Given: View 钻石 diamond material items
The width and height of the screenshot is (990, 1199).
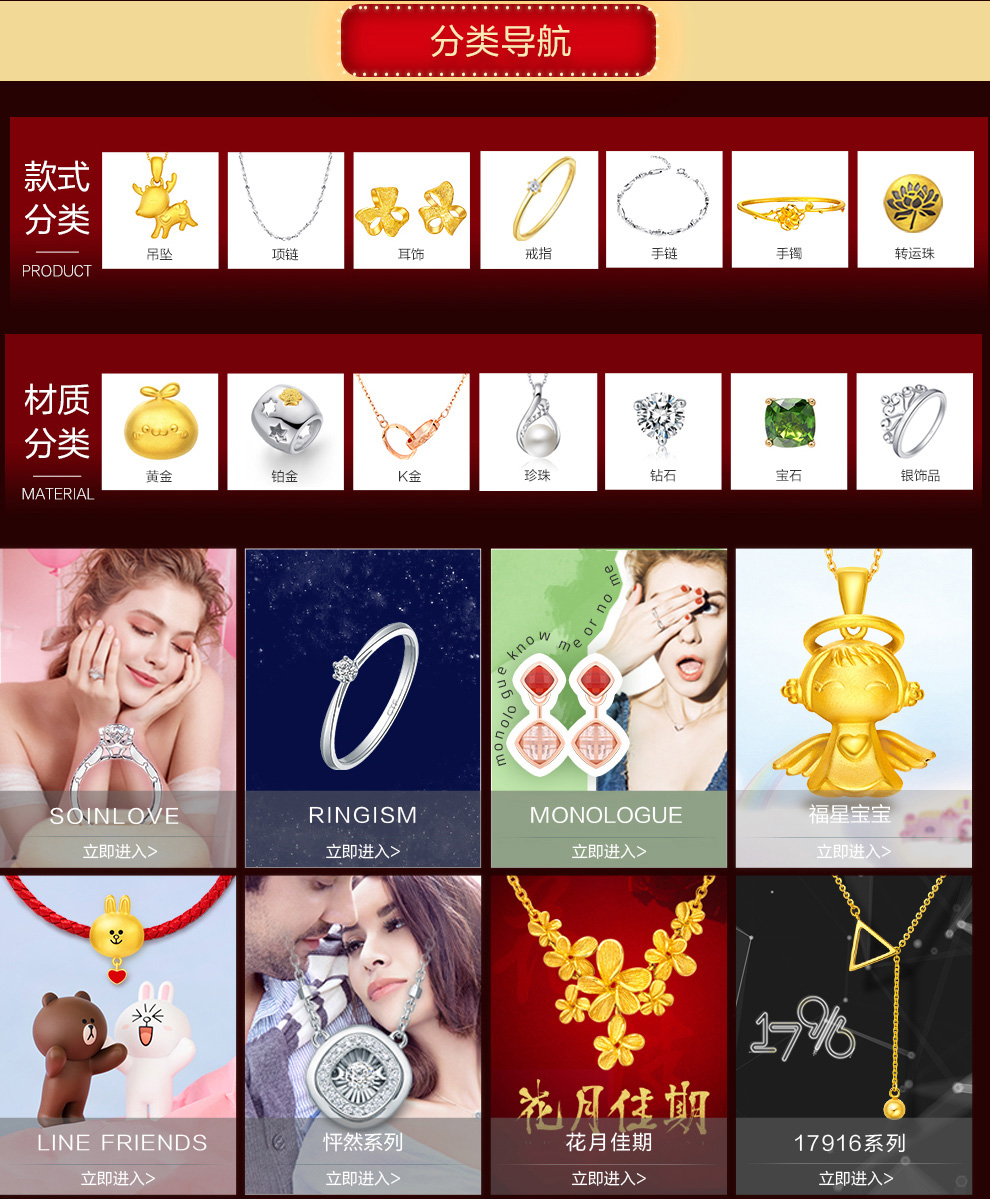Looking at the screenshot, I should pyautogui.click(x=663, y=432).
